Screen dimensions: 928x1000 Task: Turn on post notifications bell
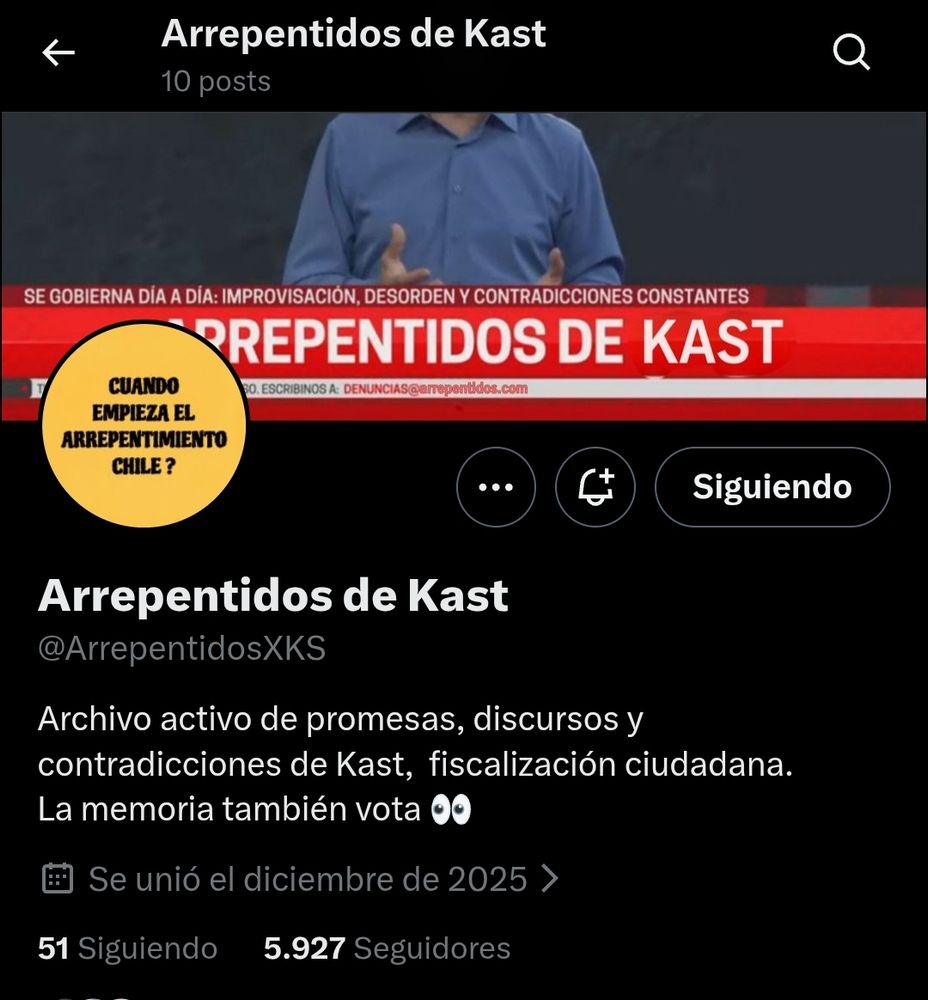click(x=595, y=487)
